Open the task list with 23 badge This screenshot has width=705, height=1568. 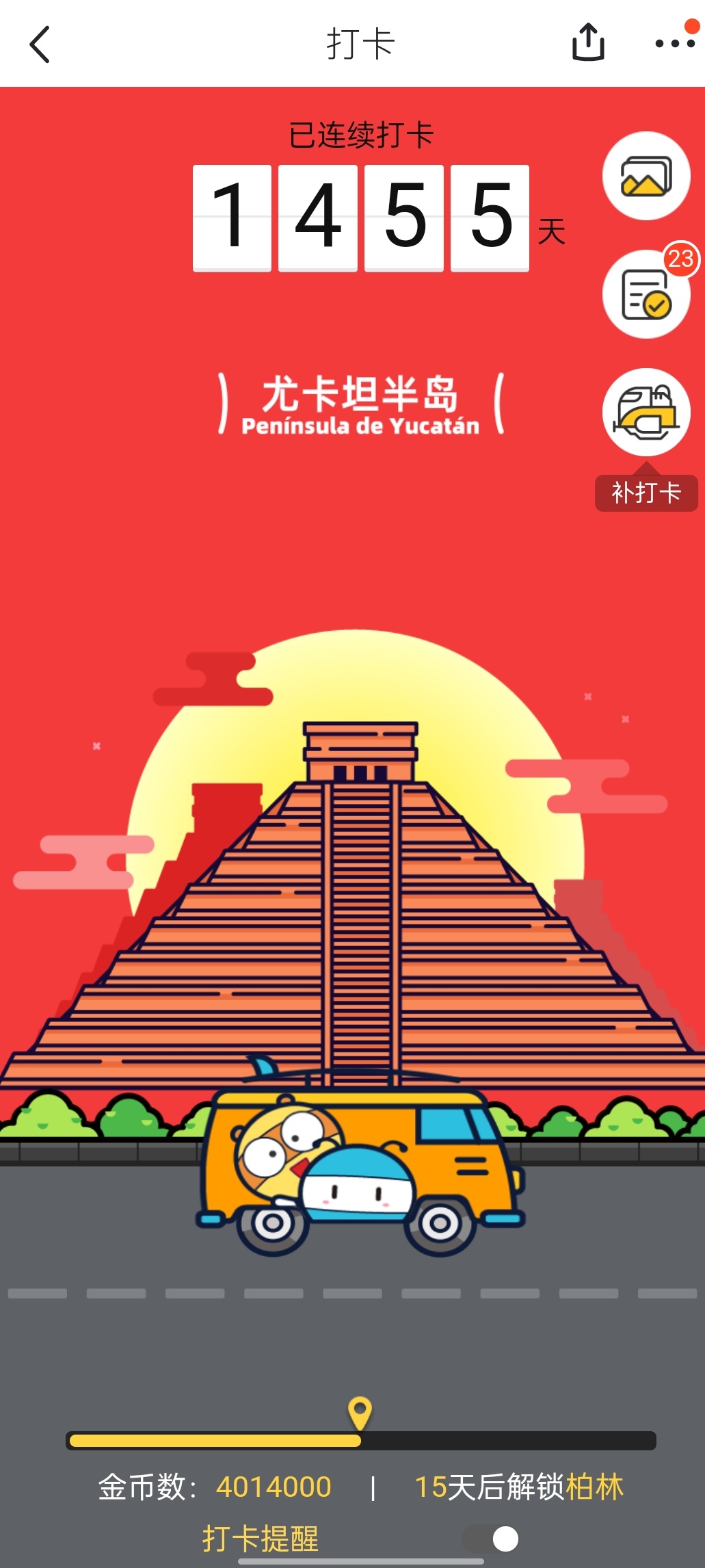(646, 294)
